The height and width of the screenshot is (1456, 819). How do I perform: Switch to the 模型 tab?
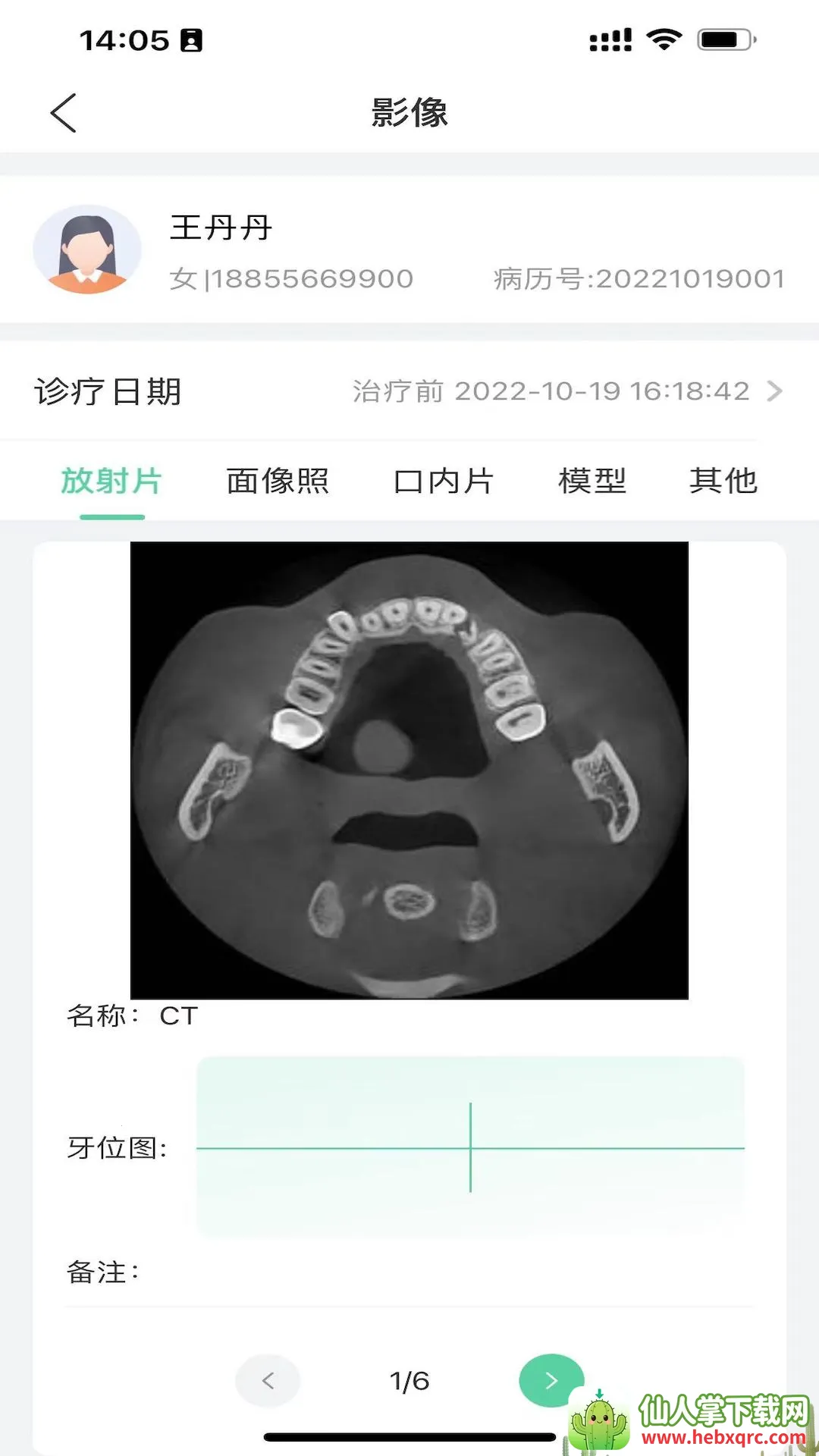592,482
